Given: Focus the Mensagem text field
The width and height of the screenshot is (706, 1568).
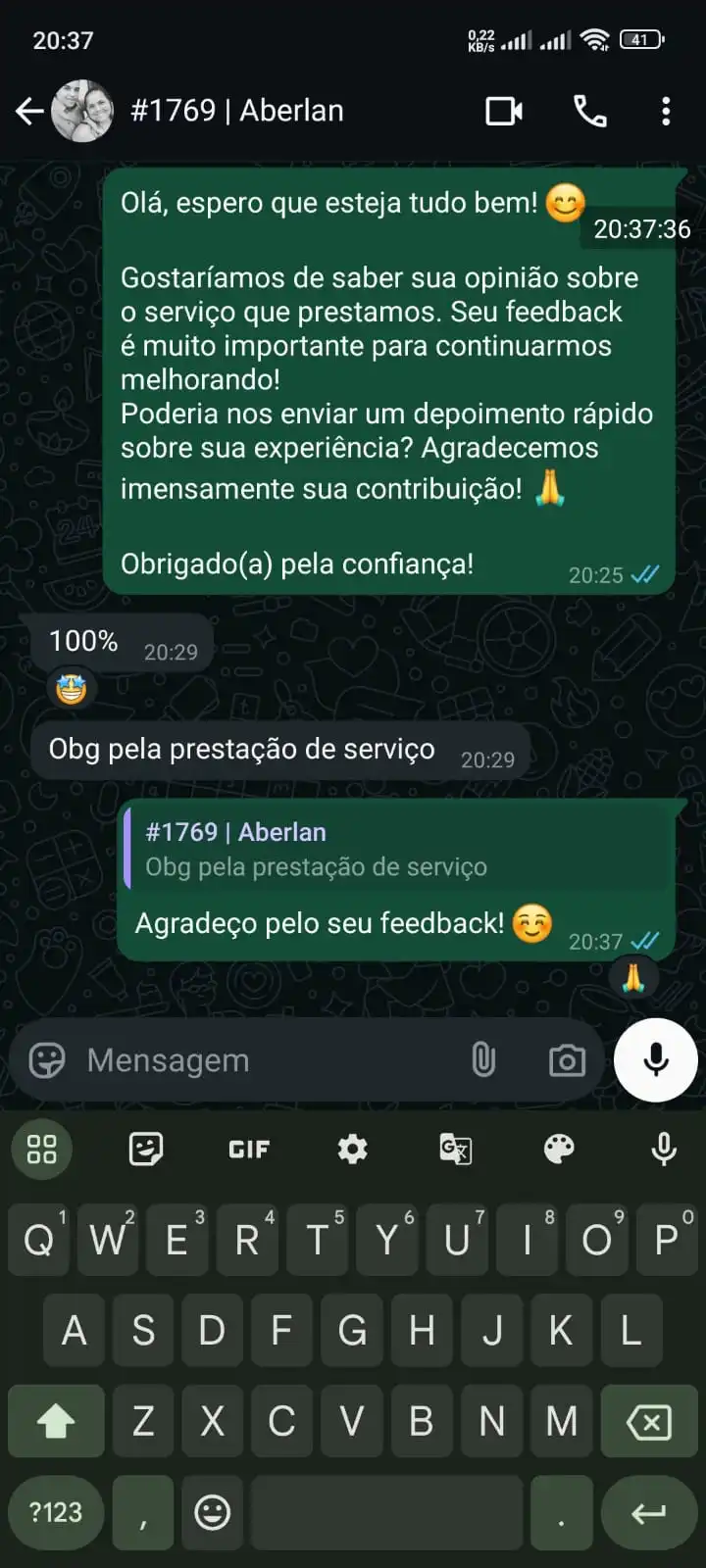Looking at the screenshot, I should coord(265,1060).
